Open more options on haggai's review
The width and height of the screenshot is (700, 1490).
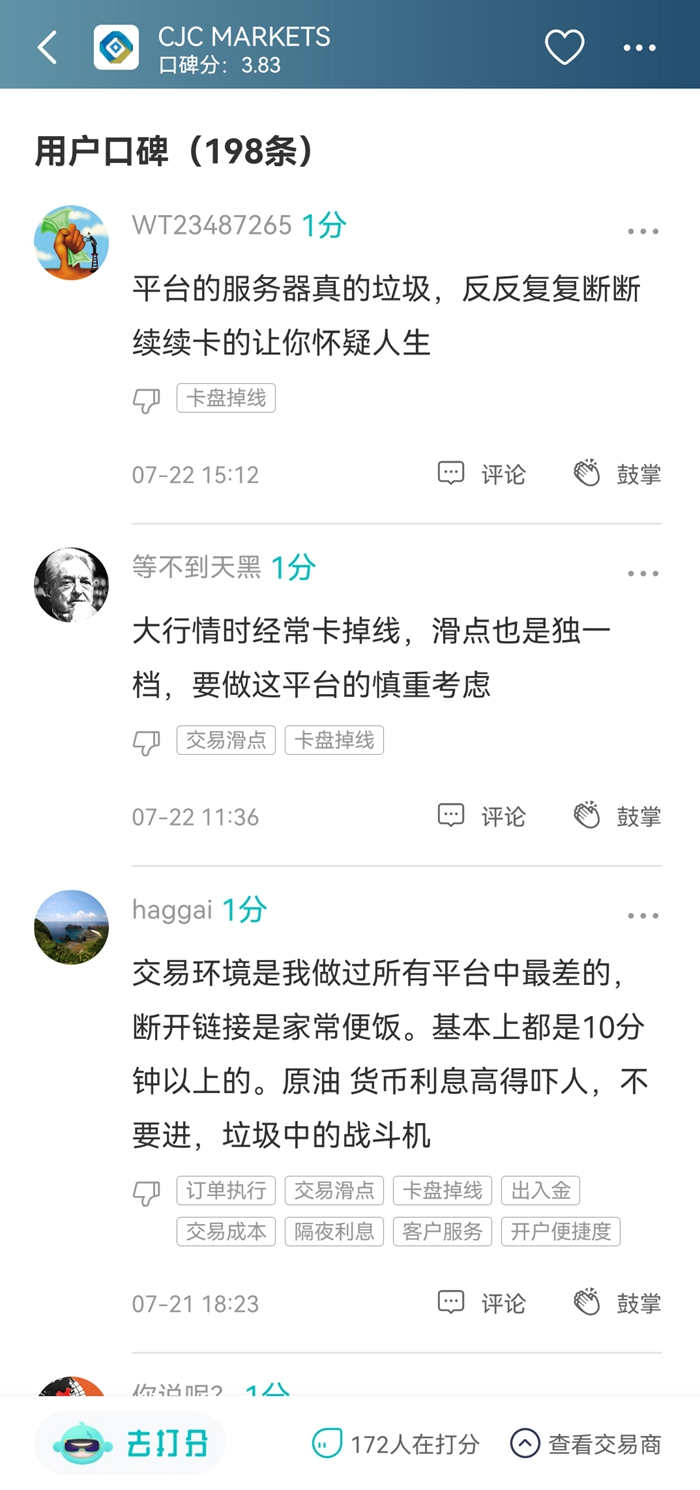click(643, 916)
